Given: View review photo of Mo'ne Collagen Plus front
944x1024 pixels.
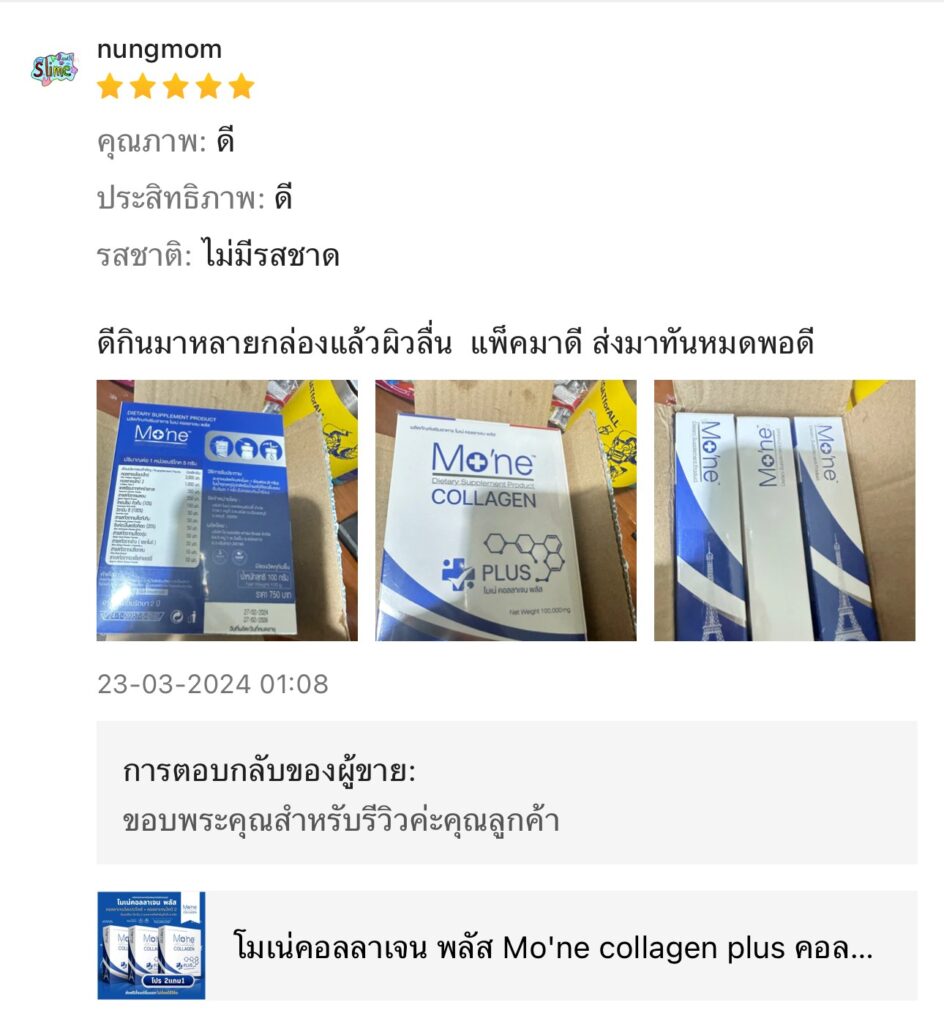Looking at the screenshot, I should tap(505, 510).
